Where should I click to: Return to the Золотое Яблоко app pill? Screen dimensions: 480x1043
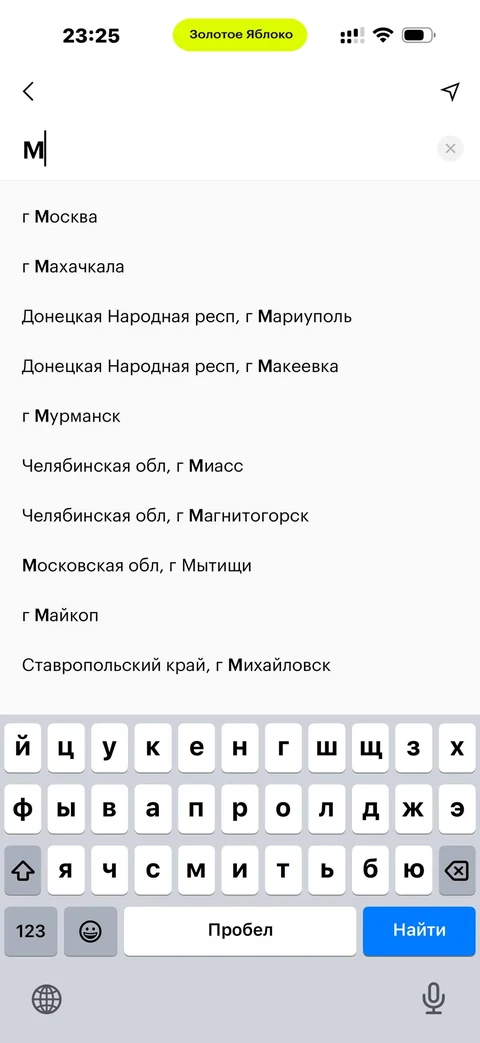tap(240, 35)
